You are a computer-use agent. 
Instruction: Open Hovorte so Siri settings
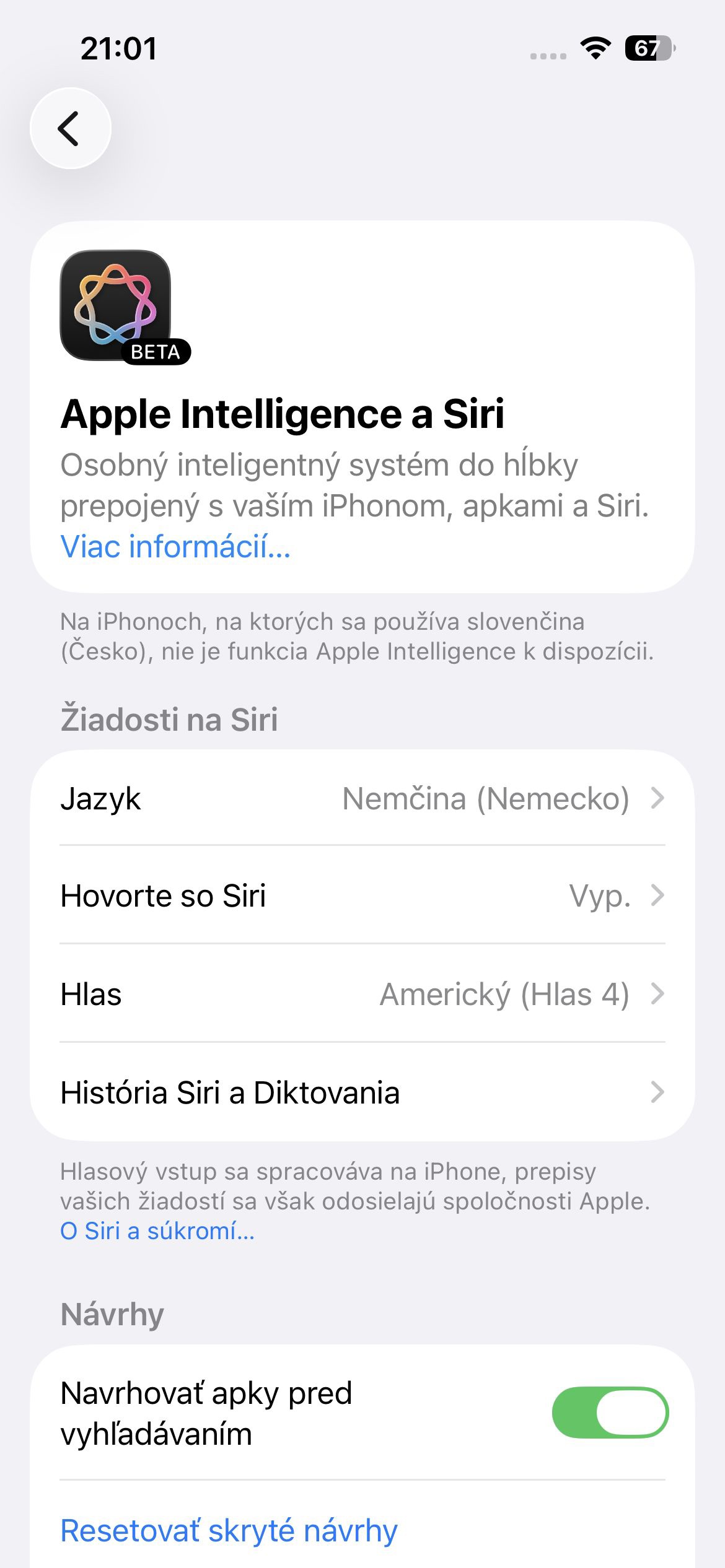click(362, 895)
